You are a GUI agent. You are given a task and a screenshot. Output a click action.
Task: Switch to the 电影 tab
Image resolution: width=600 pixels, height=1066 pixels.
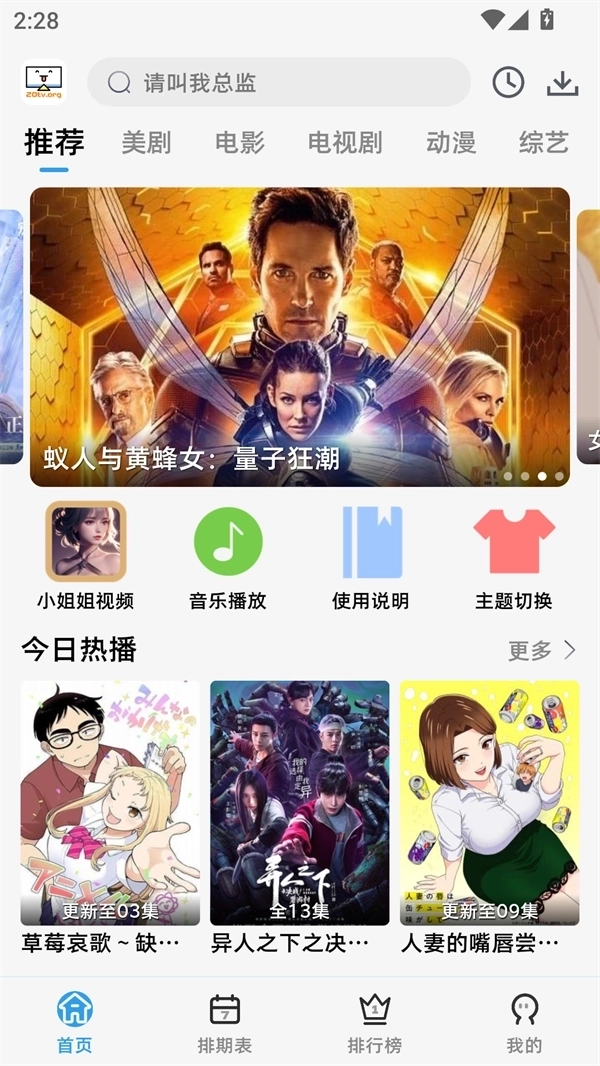(x=240, y=143)
